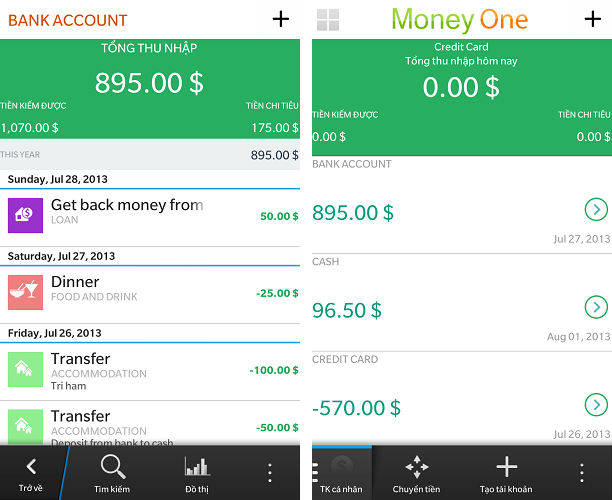Tap the plus icon beside the Money One logo
This screenshot has height=500, width=612.
pyautogui.click(x=592, y=19)
